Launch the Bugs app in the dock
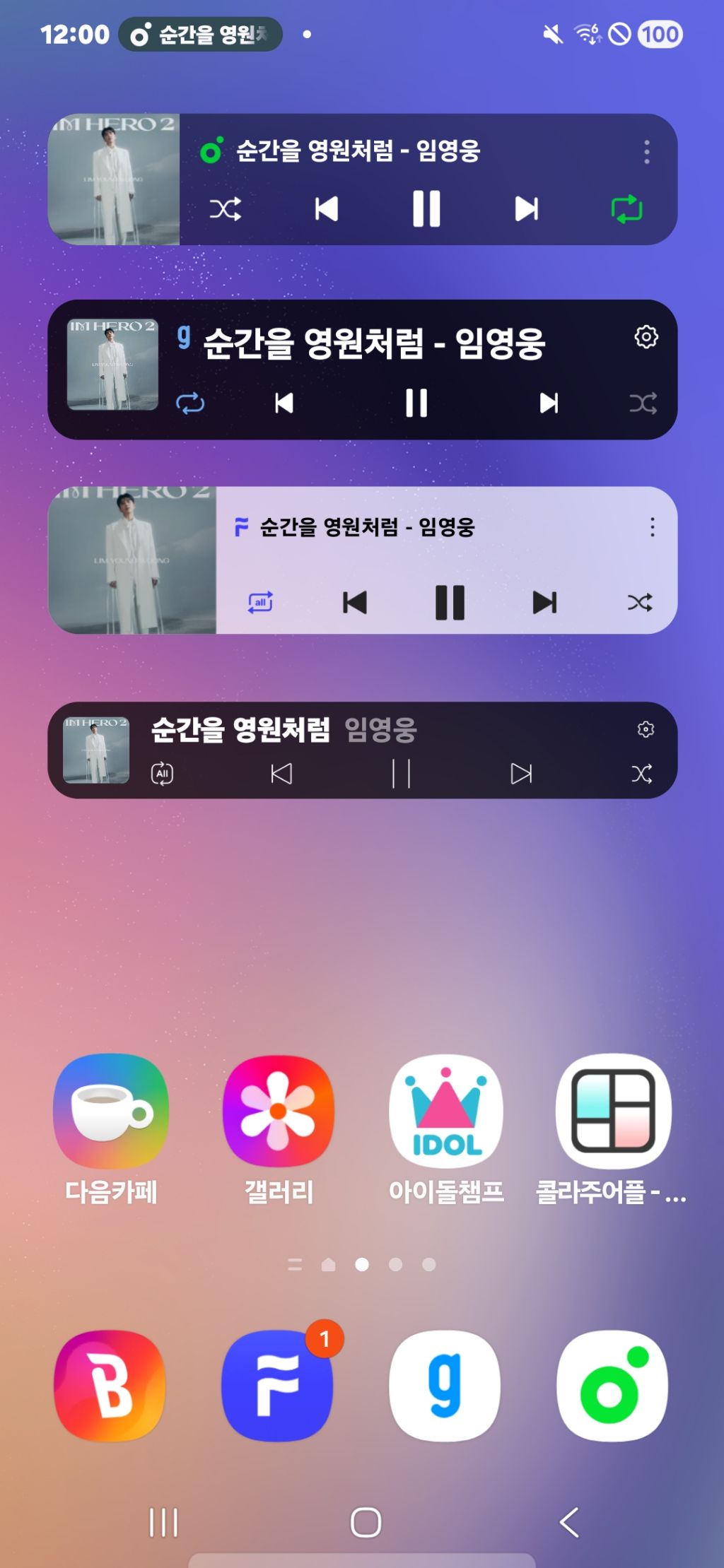 pyautogui.click(x=110, y=1386)
